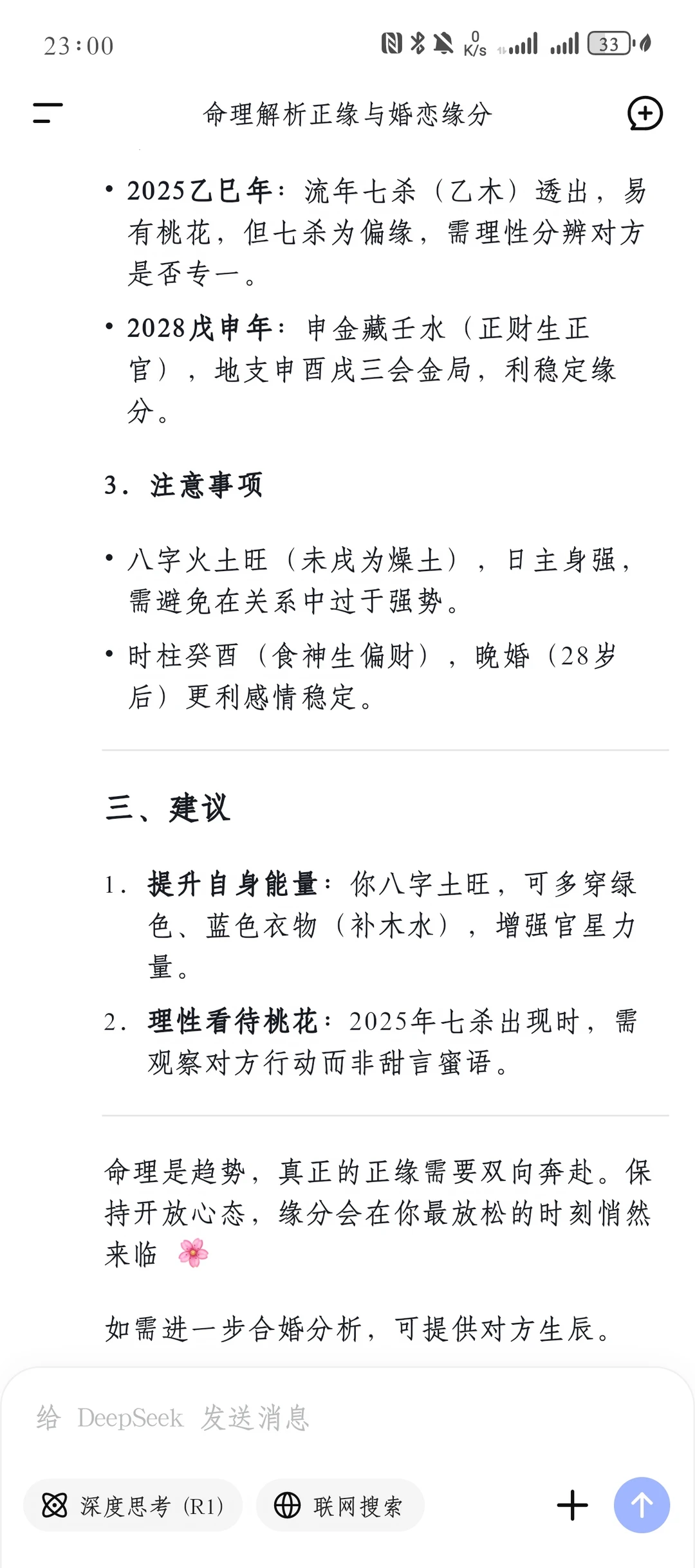Start a new chat
This screenshot has width=695, height=1568.
(x=645, y=113)
